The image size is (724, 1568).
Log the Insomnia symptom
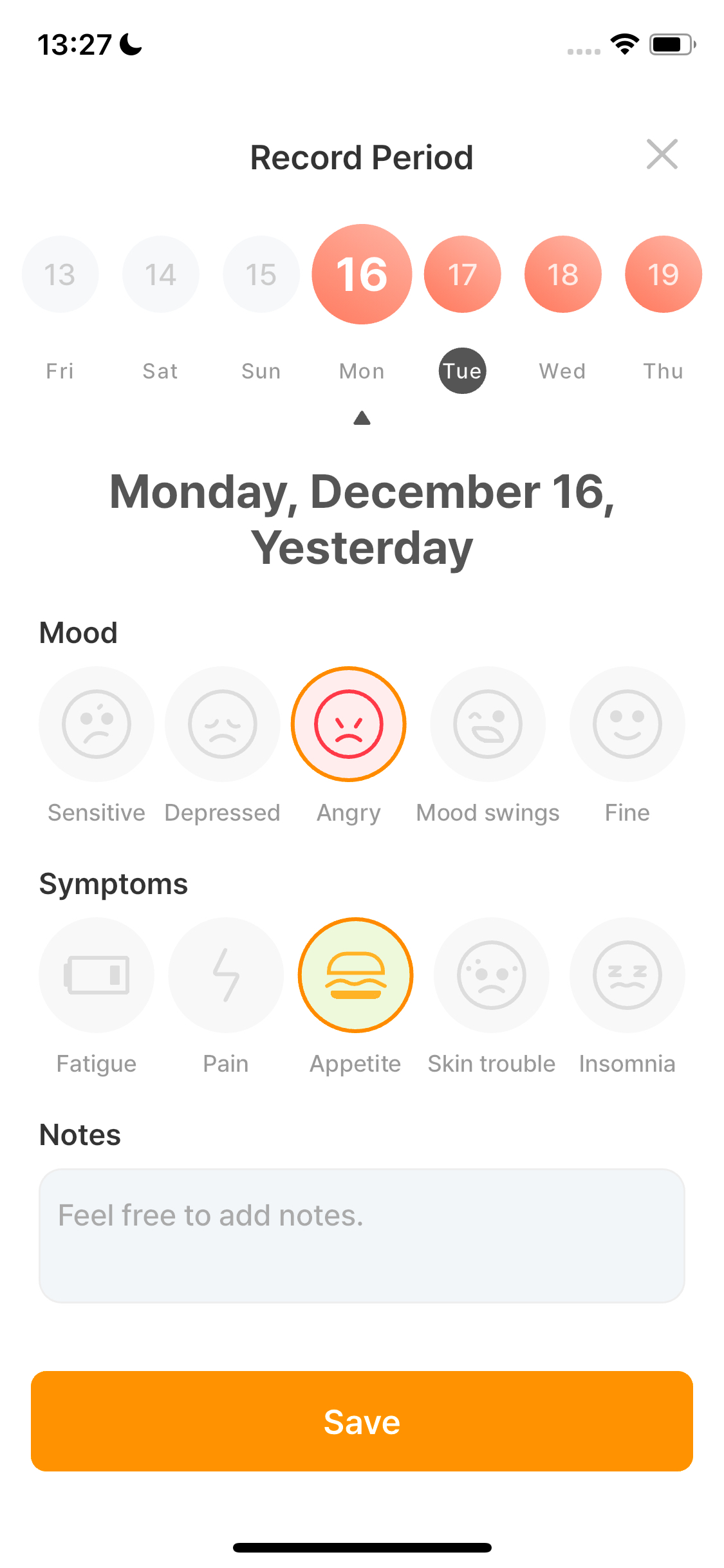pyautogui.click(x=627, y=975)
